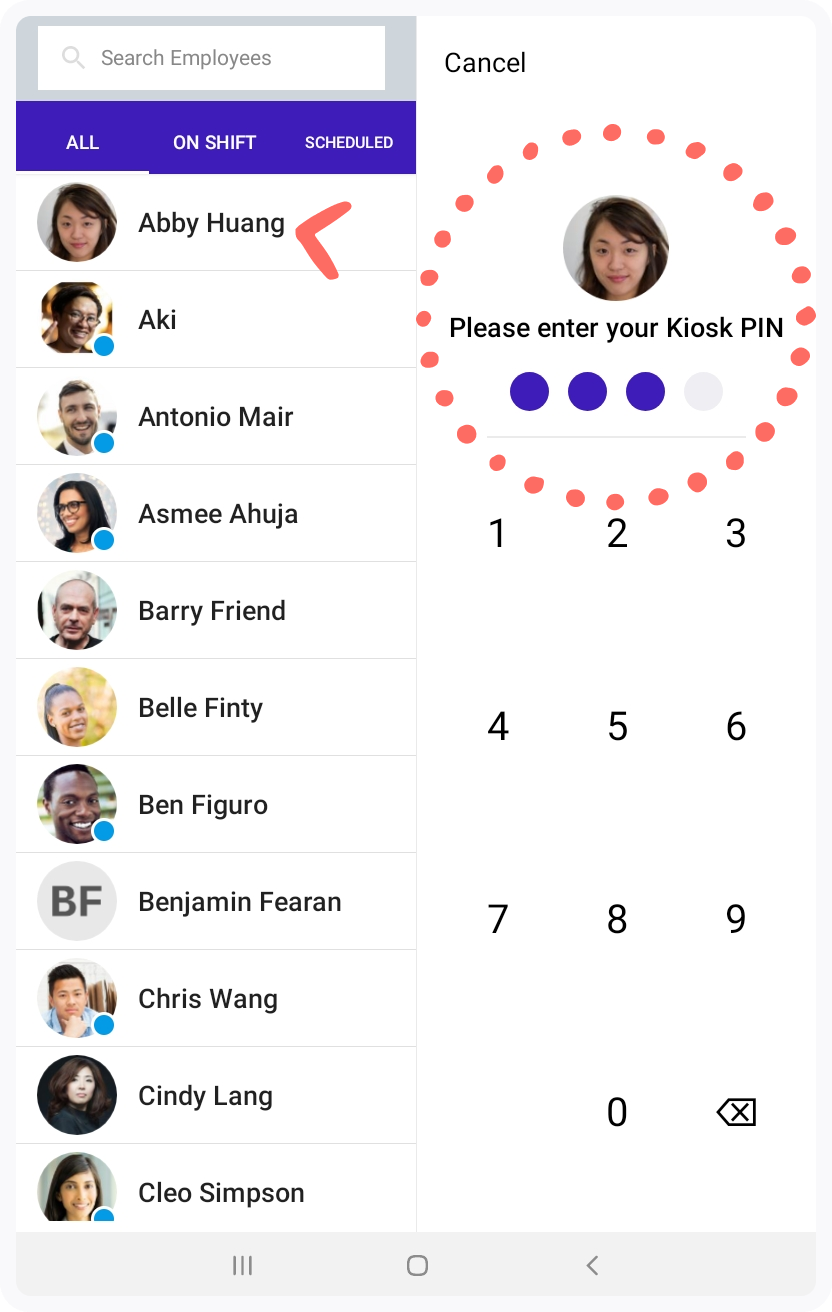Select Aki's avatar picture

tap(76, 319)
